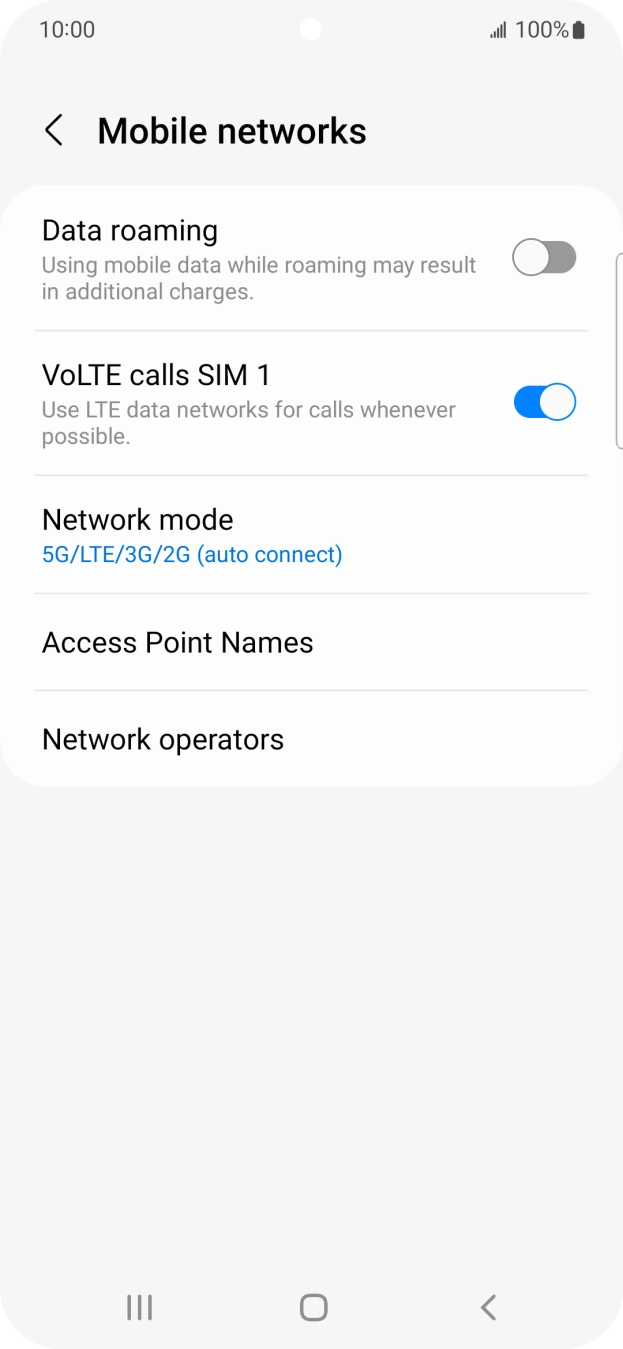Enable the Data roaming switch

pyautogui.click(x=544, y=258)
